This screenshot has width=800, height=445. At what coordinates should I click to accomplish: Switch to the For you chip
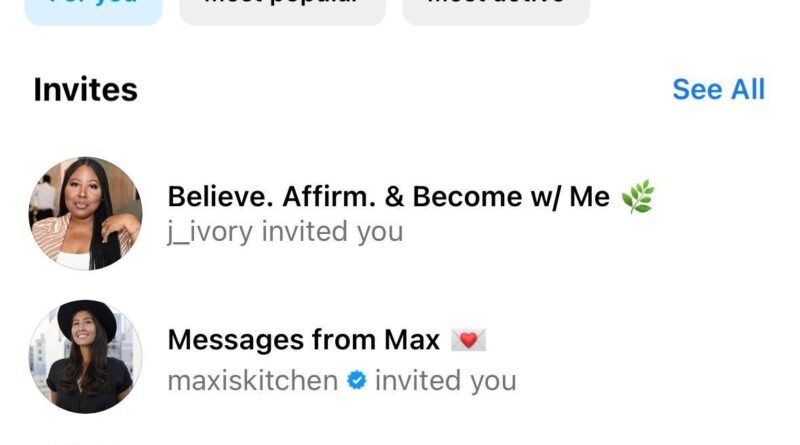pos(93,9)
